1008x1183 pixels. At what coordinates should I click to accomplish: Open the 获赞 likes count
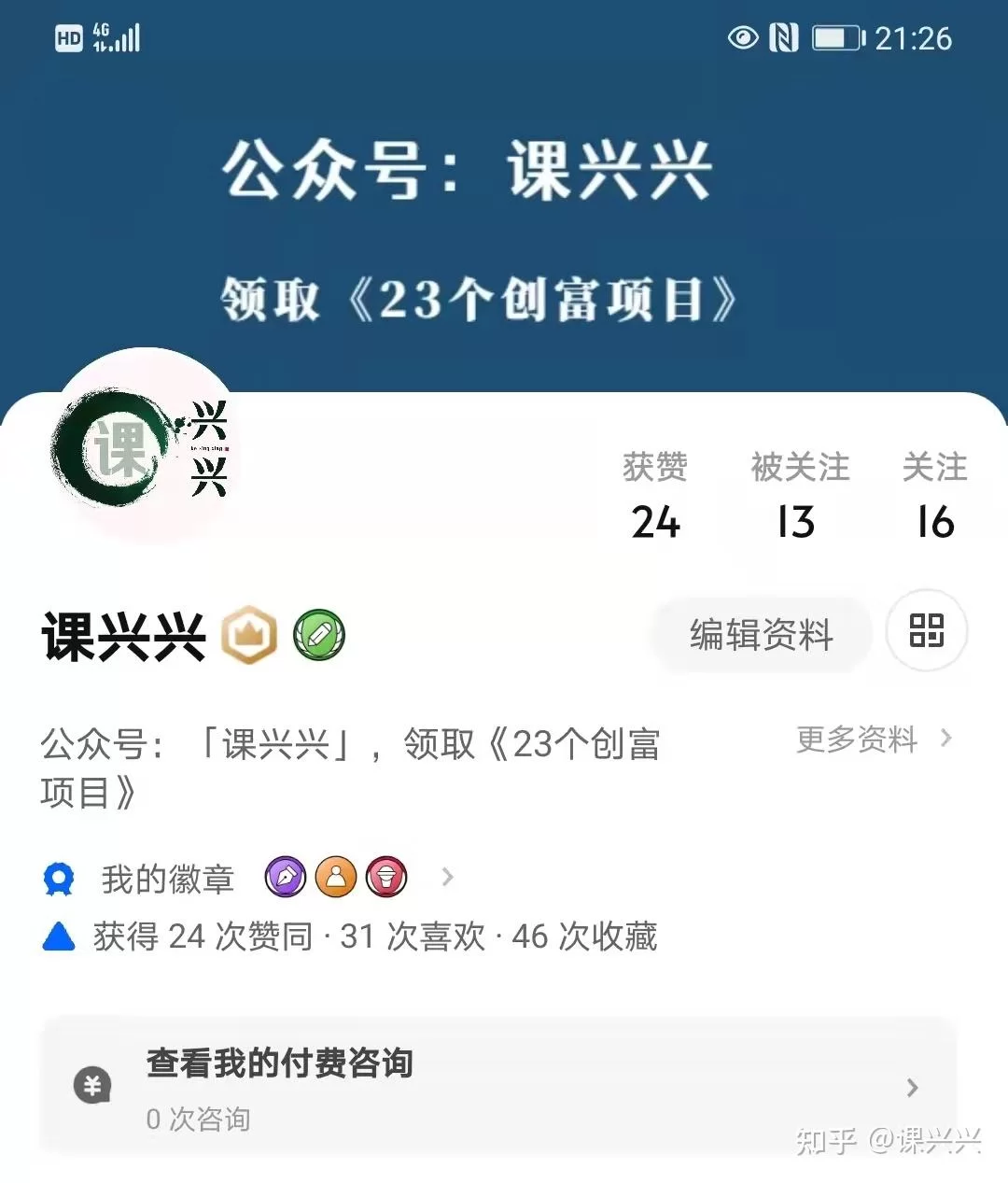click(x=655, y=496)
